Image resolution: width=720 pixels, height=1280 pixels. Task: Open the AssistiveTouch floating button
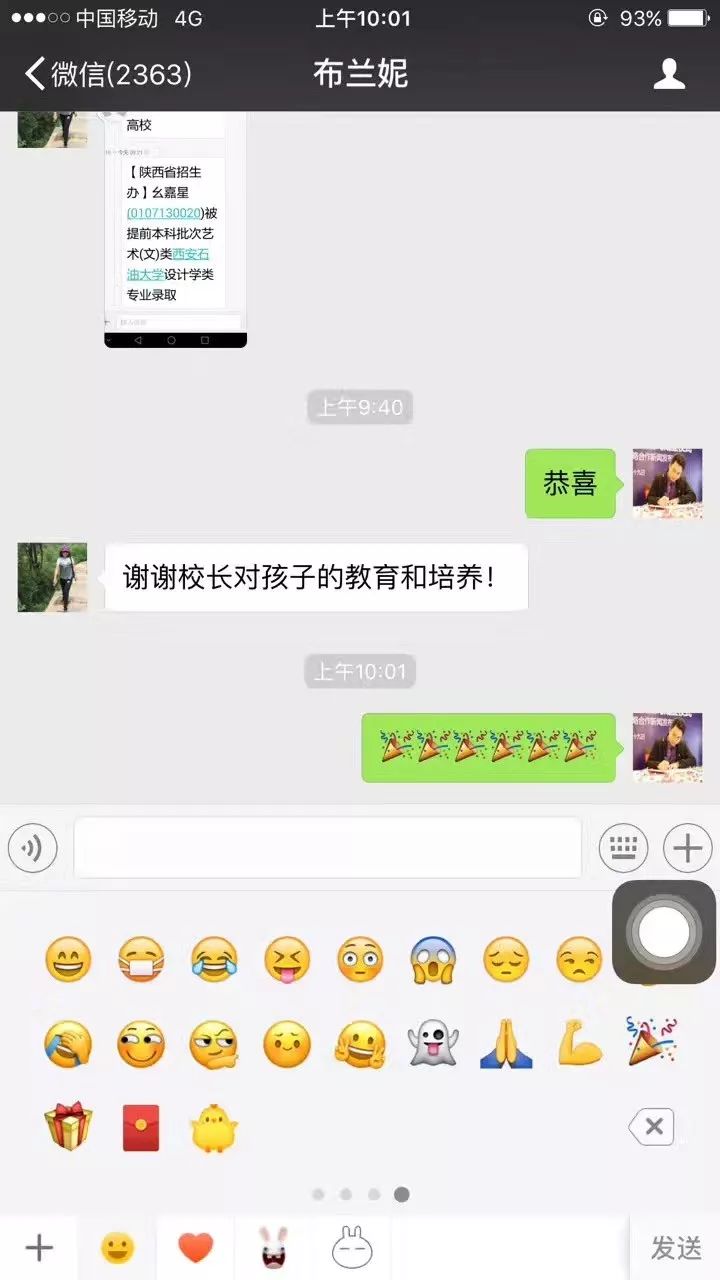[664, 932]
